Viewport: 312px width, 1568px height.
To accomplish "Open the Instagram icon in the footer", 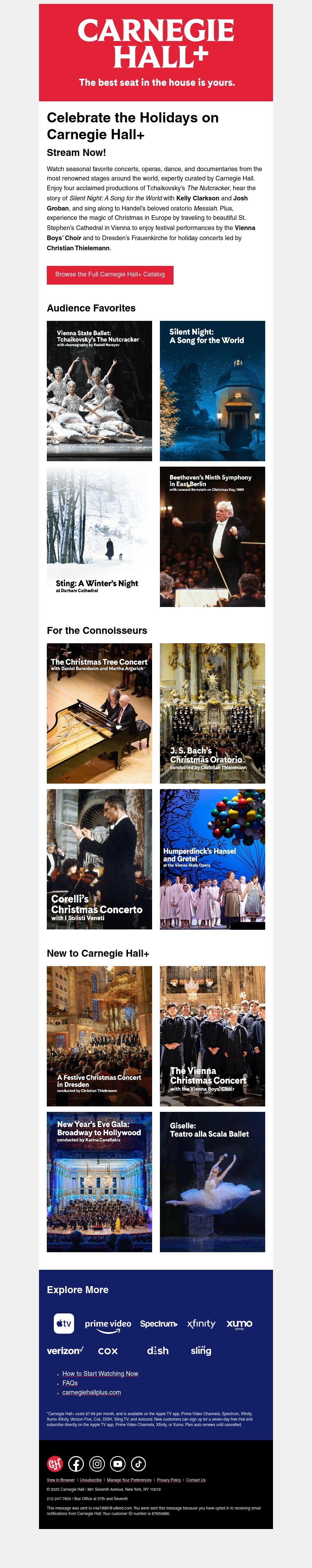I will [x=97, y=1464].
